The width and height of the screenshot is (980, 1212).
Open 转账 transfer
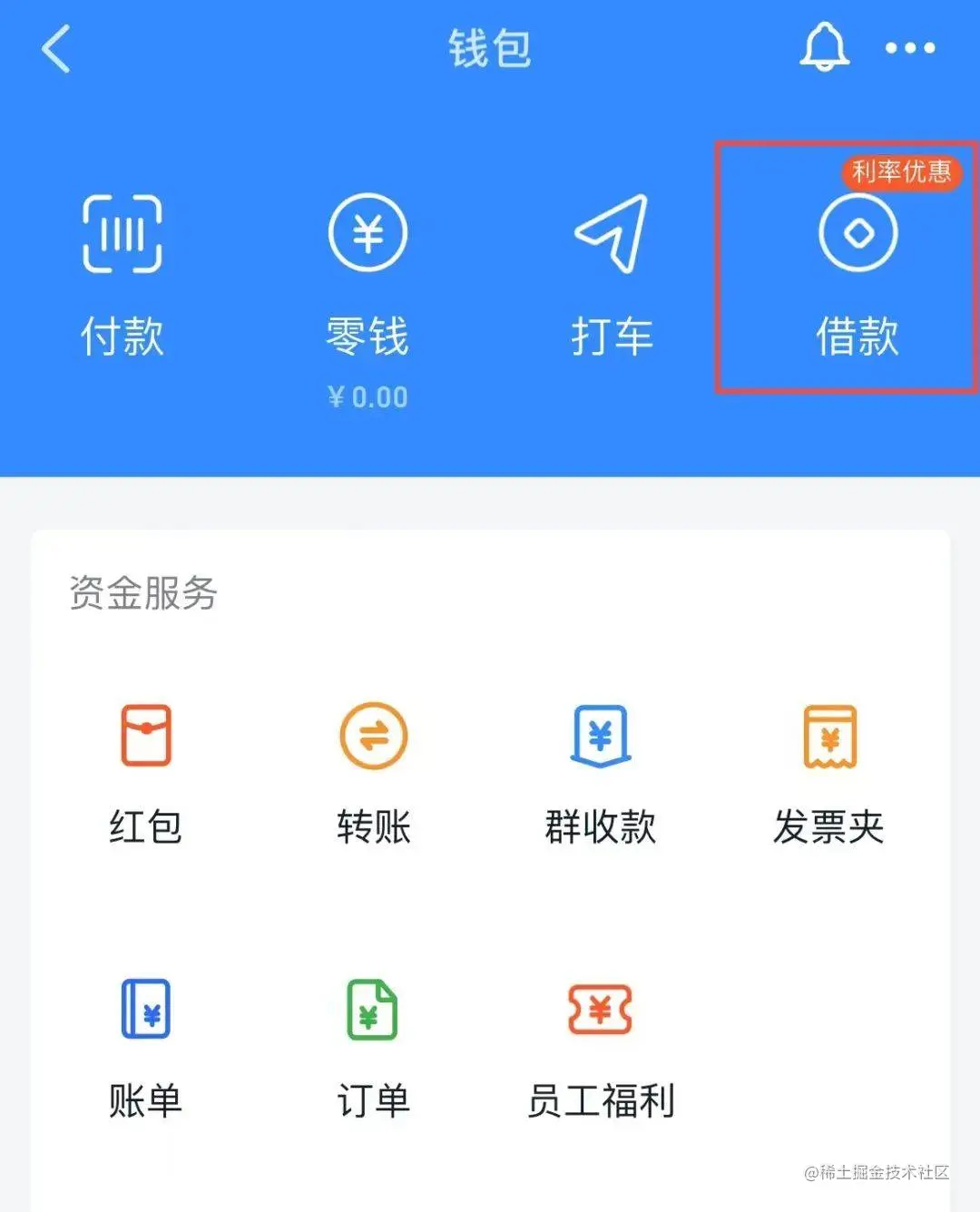374,771
